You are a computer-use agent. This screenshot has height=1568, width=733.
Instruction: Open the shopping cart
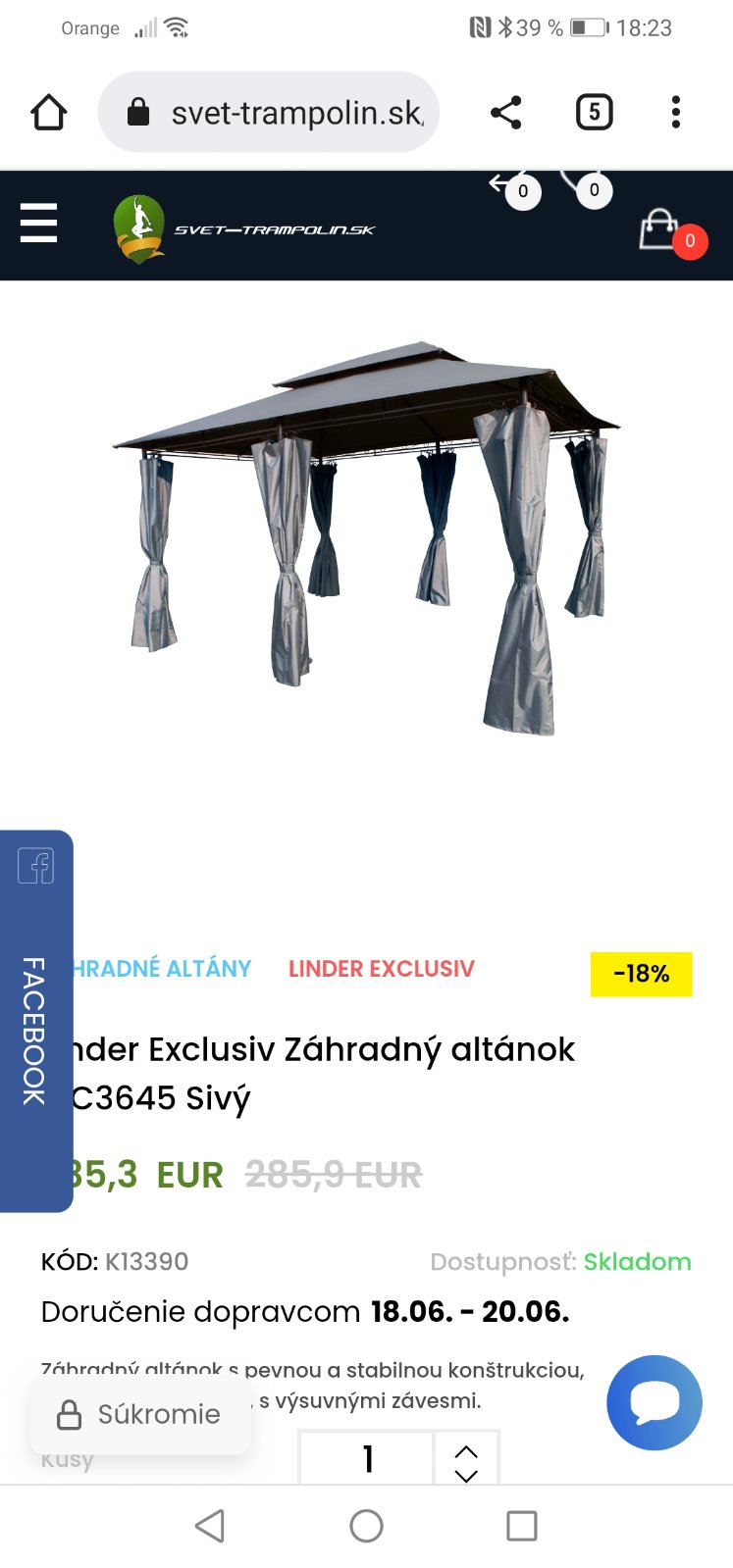(x=663, y=231)
